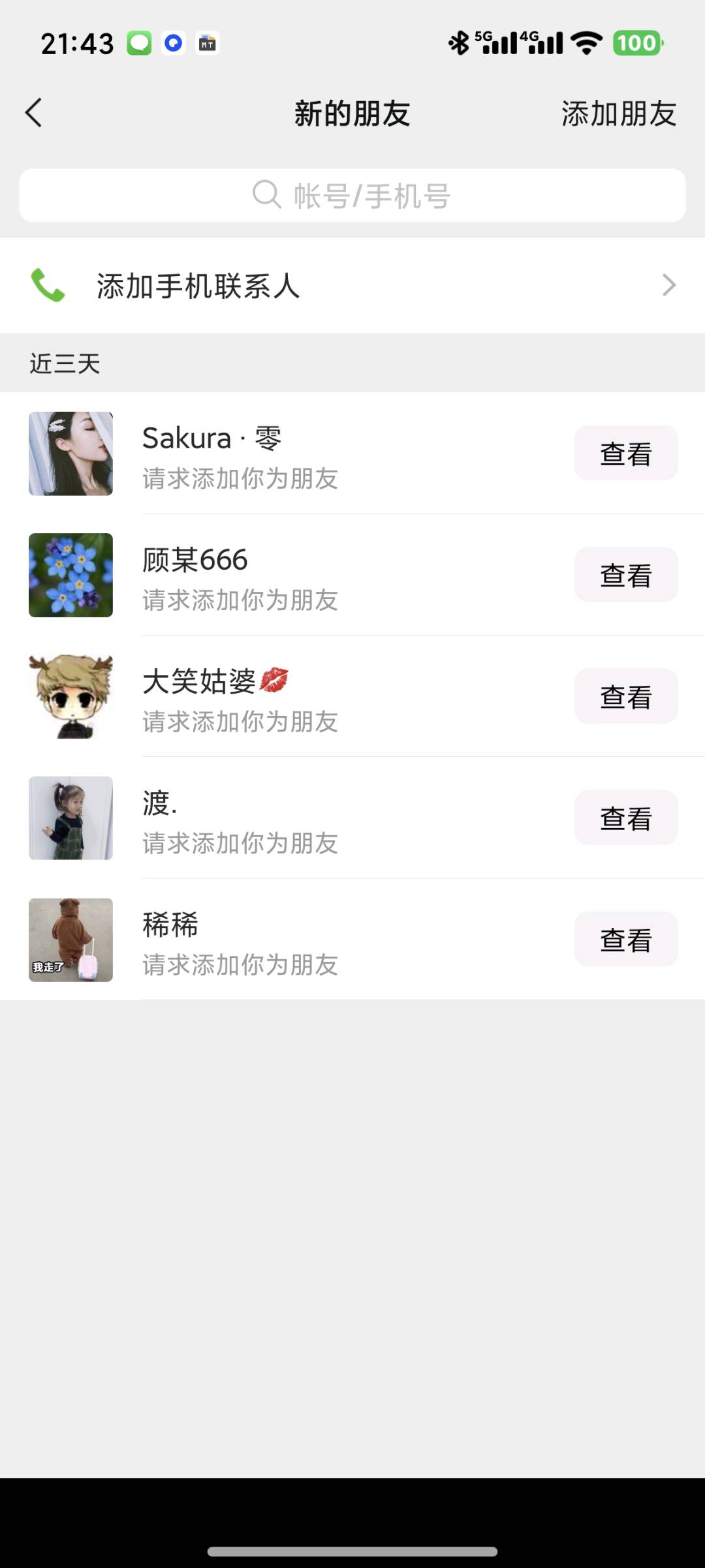Open 添加朋友 in the top bar
705x1568 pixels.
618,114
